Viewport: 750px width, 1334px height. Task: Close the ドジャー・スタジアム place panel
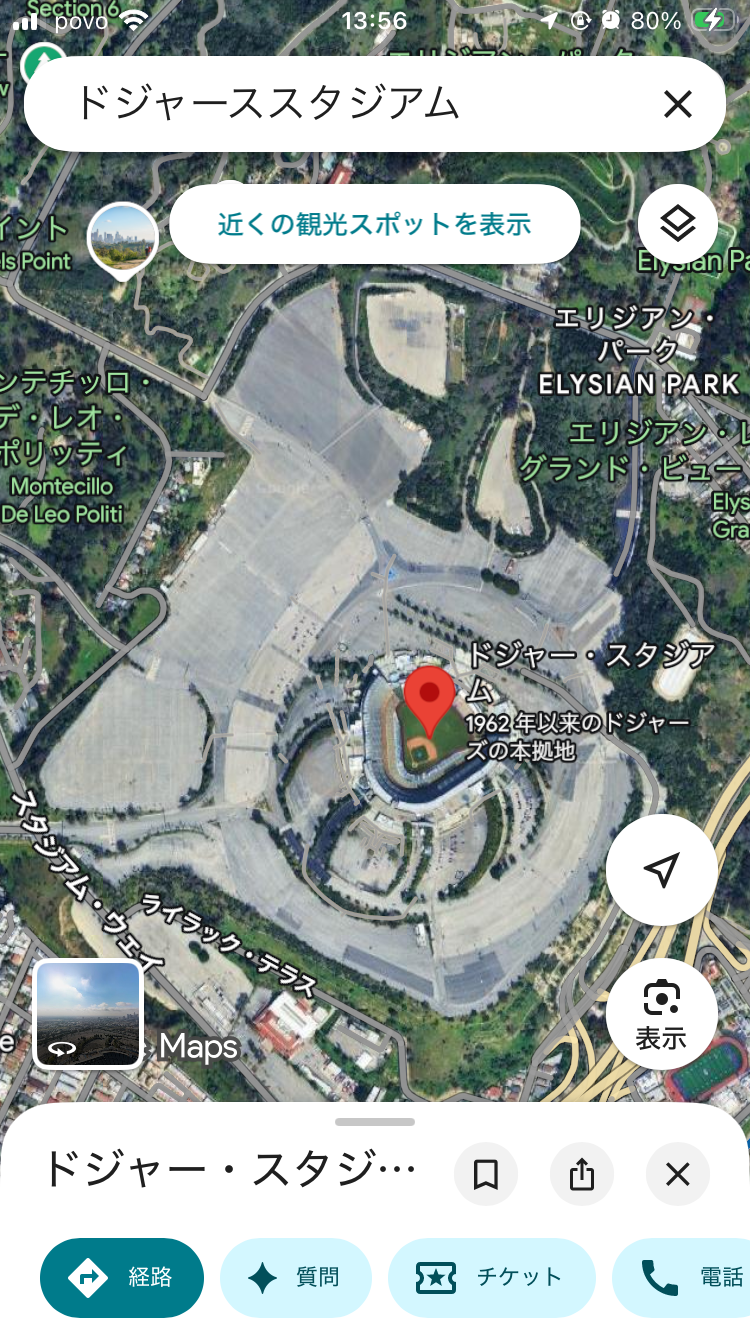coord(678,1174)
